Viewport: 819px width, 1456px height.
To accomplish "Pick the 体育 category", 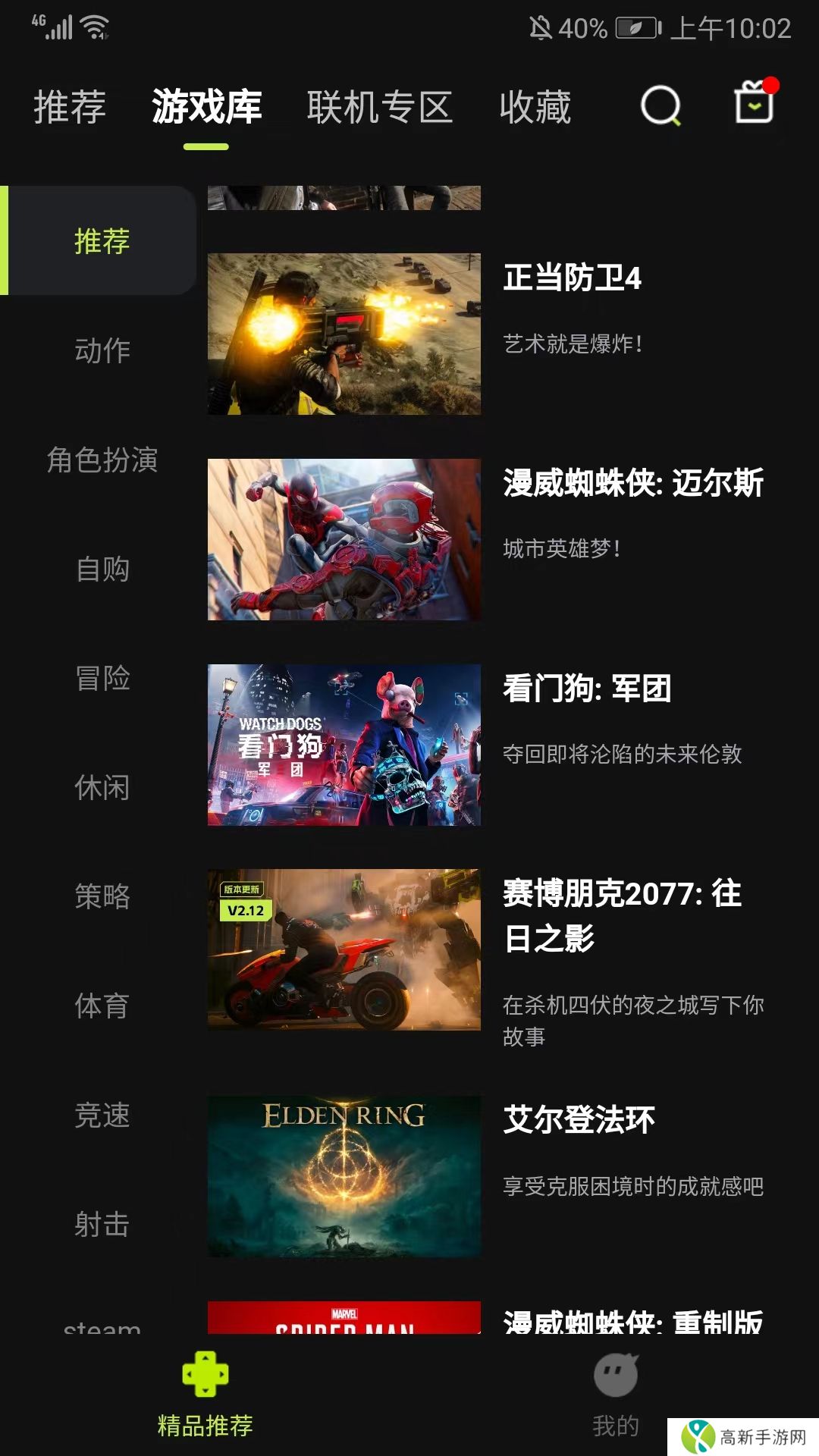I will (x=102, y=1006).
